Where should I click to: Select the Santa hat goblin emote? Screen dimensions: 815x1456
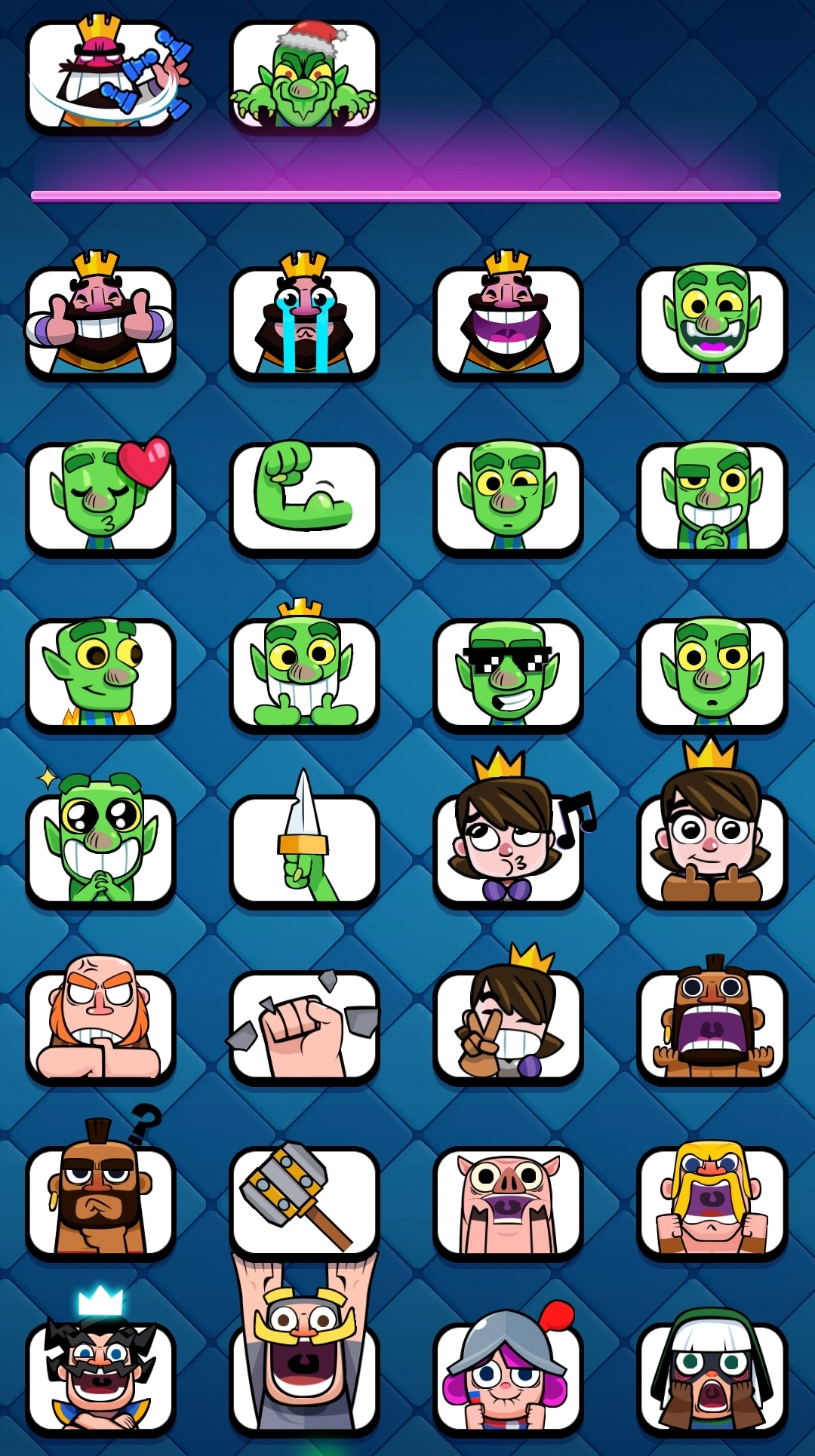point(304,75)
